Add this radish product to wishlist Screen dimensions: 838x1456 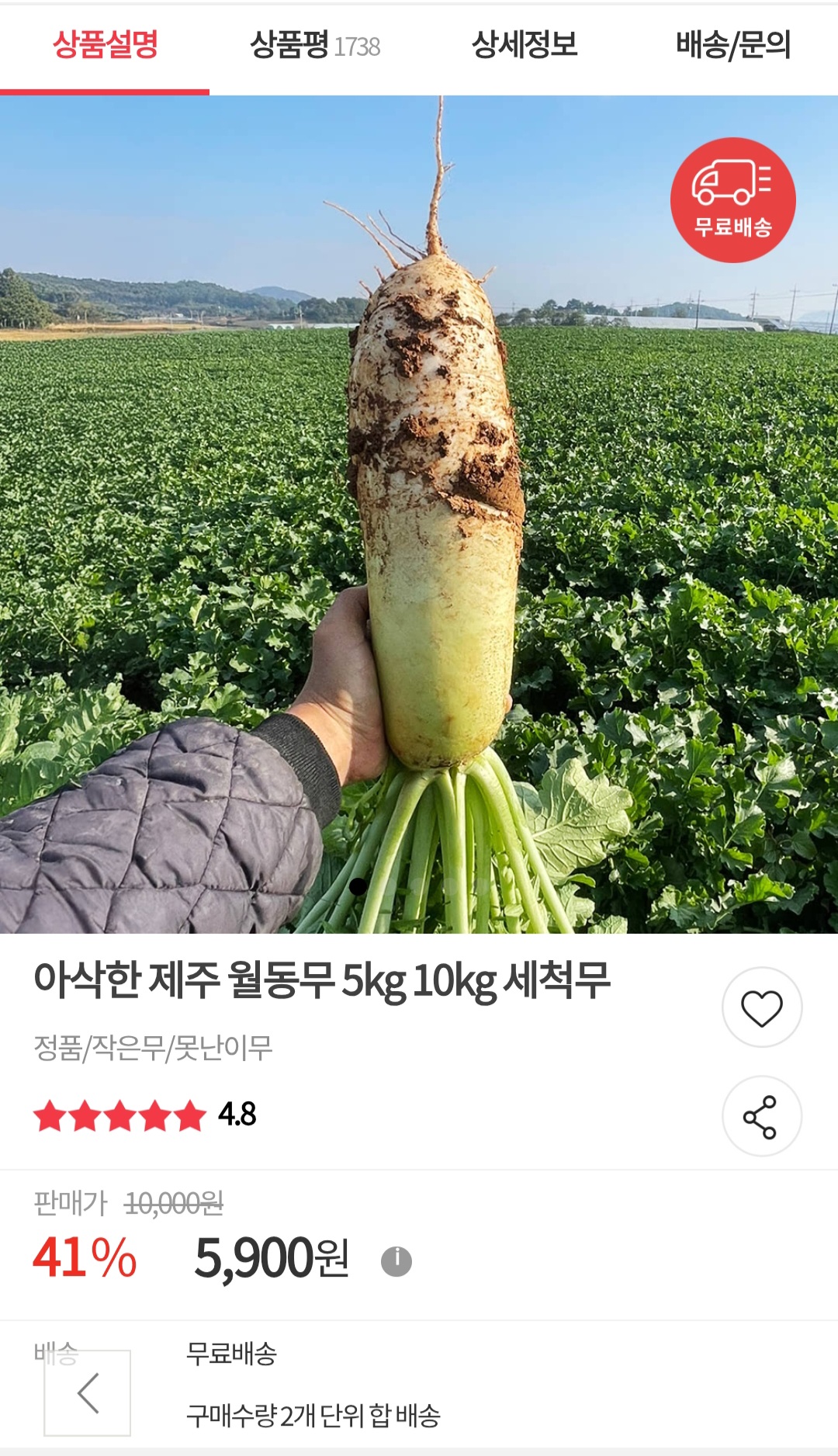coord(761,1007)
